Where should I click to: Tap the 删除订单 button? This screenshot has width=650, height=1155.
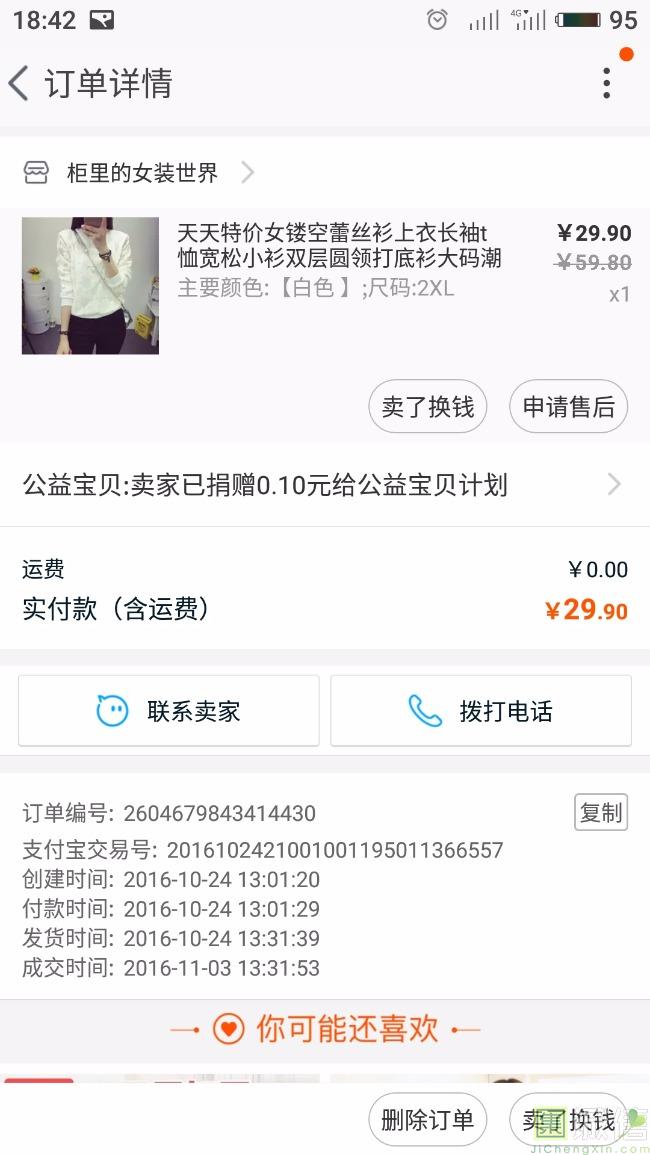point(428,1120)
